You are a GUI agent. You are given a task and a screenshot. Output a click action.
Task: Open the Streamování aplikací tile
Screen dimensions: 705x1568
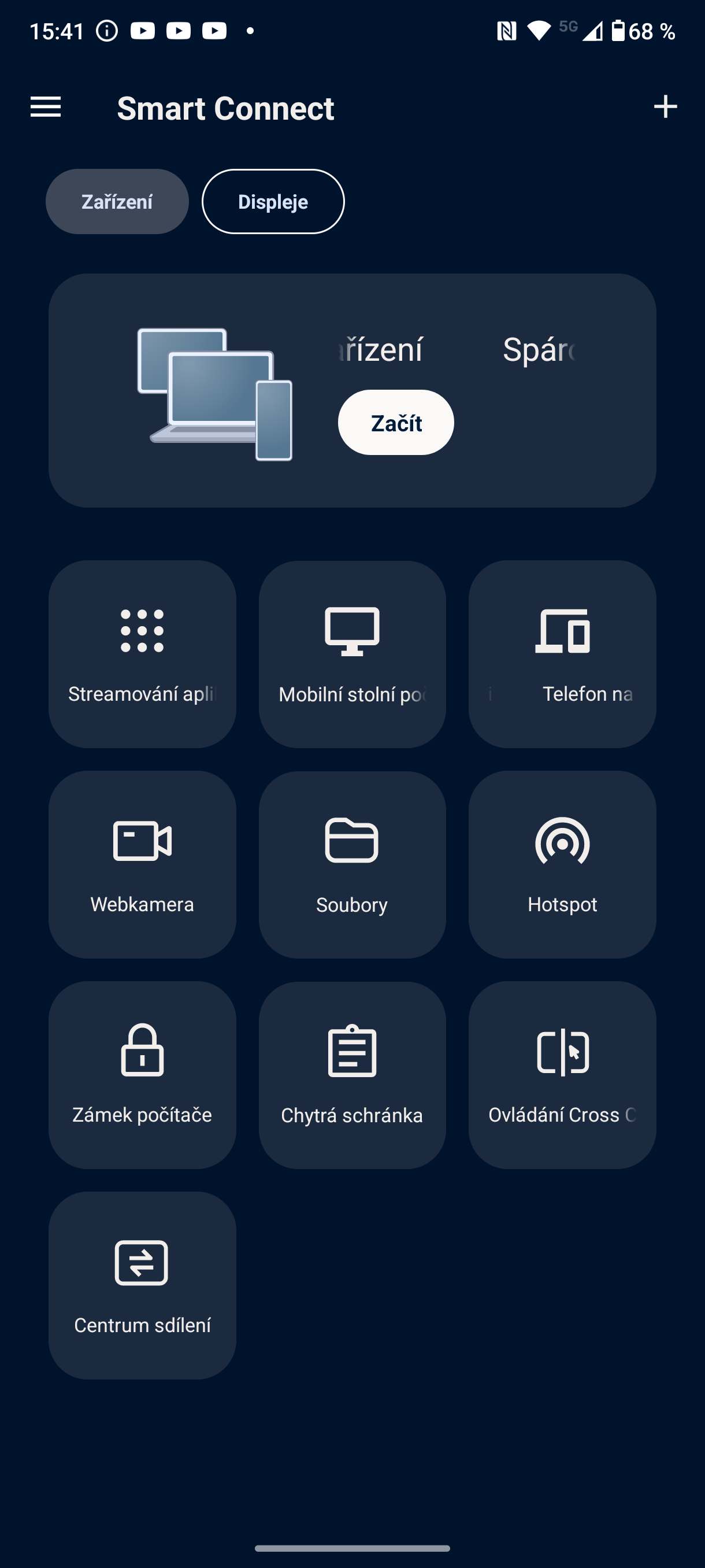[142, 654]
